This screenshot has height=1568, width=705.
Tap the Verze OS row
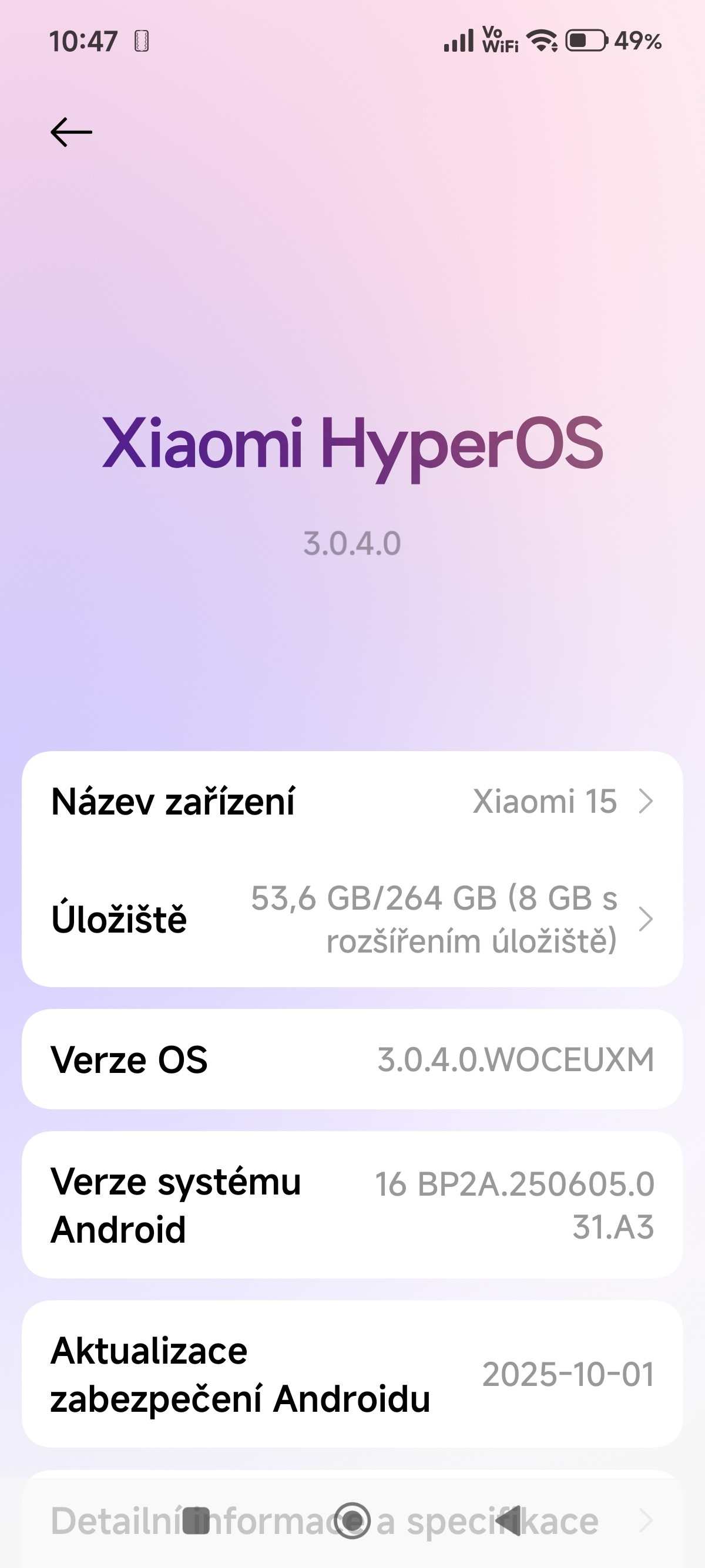click(x=352, y=1059)
